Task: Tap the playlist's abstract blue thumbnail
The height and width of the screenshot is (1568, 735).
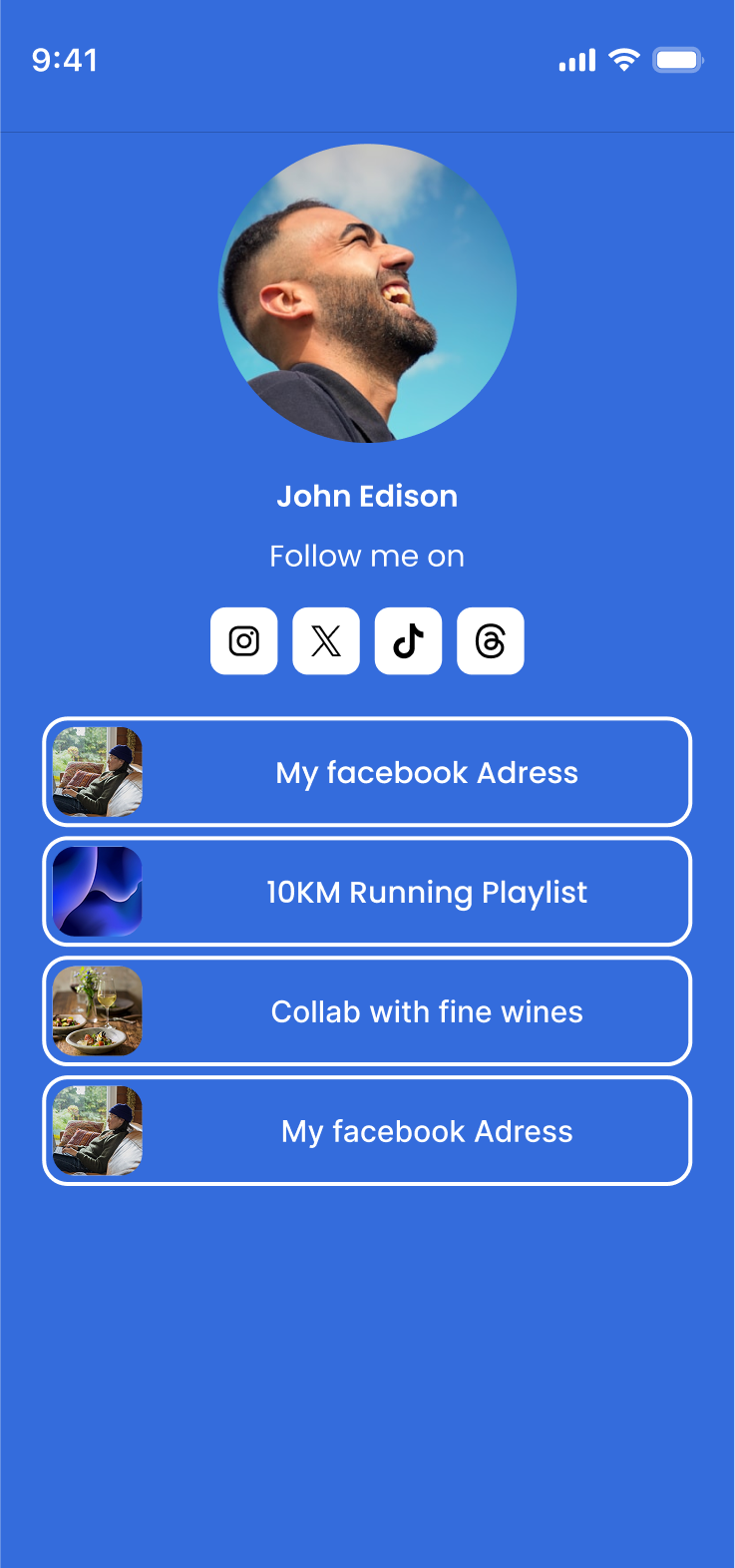Action: tap(97, 891)
